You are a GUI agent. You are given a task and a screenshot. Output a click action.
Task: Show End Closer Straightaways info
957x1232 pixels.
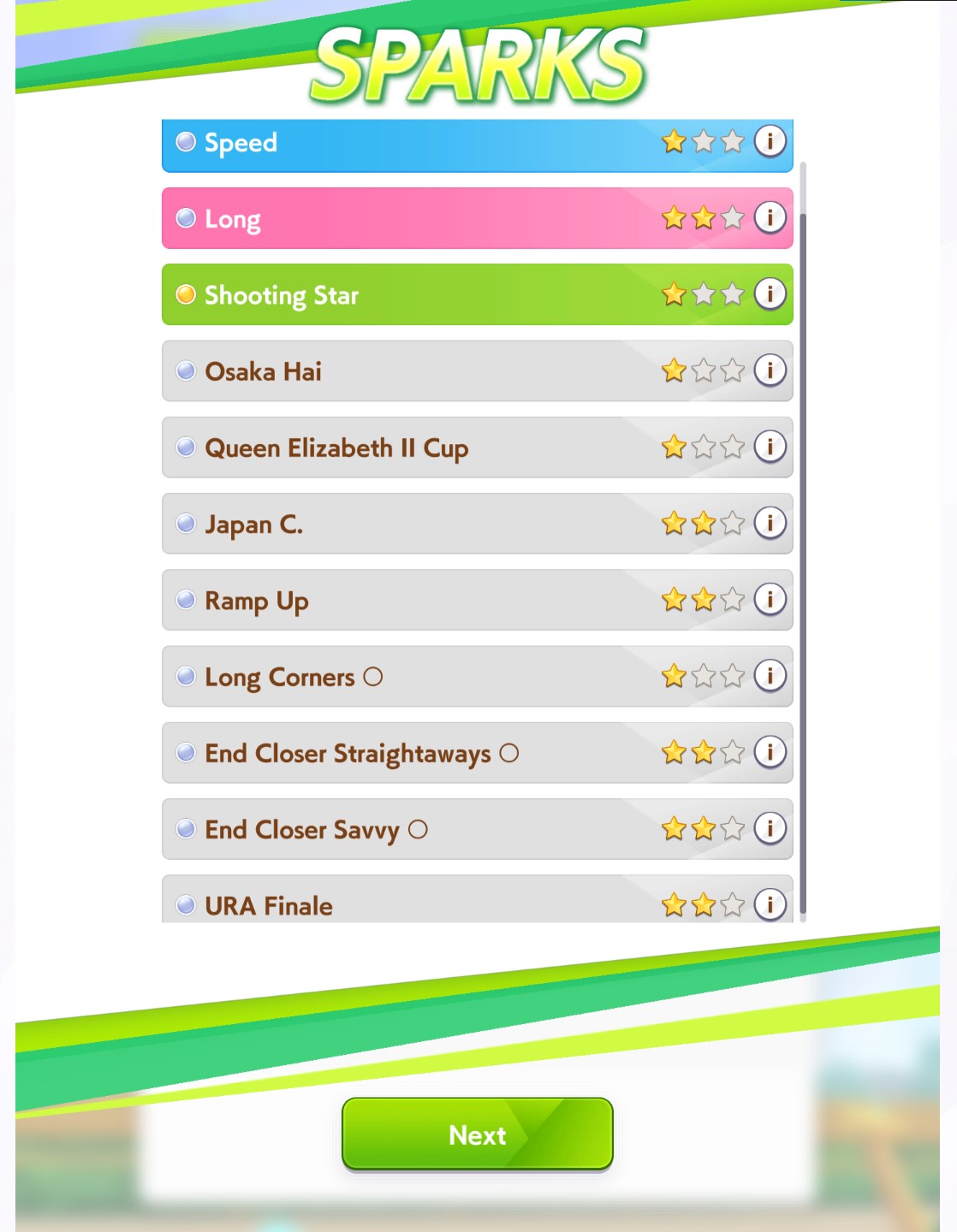click(770, 752)
